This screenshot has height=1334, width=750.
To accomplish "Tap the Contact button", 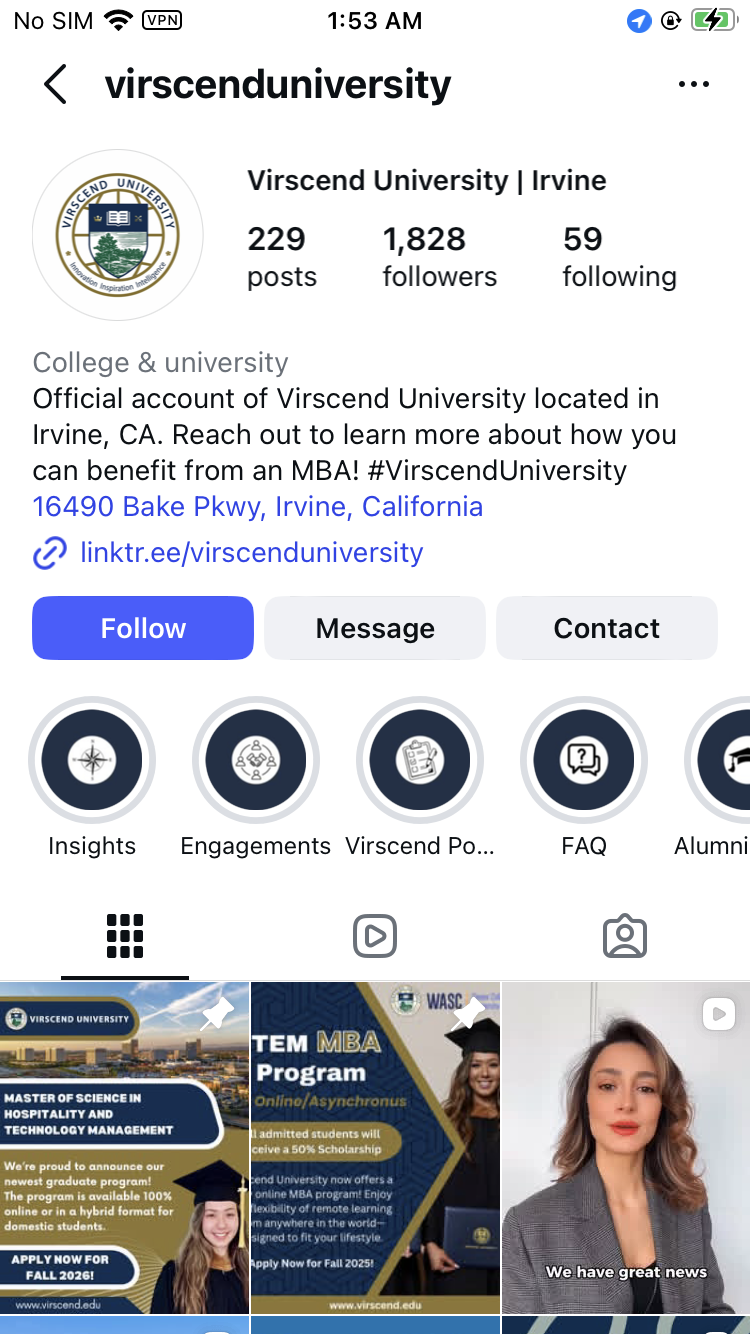I will tap(606, 628).
